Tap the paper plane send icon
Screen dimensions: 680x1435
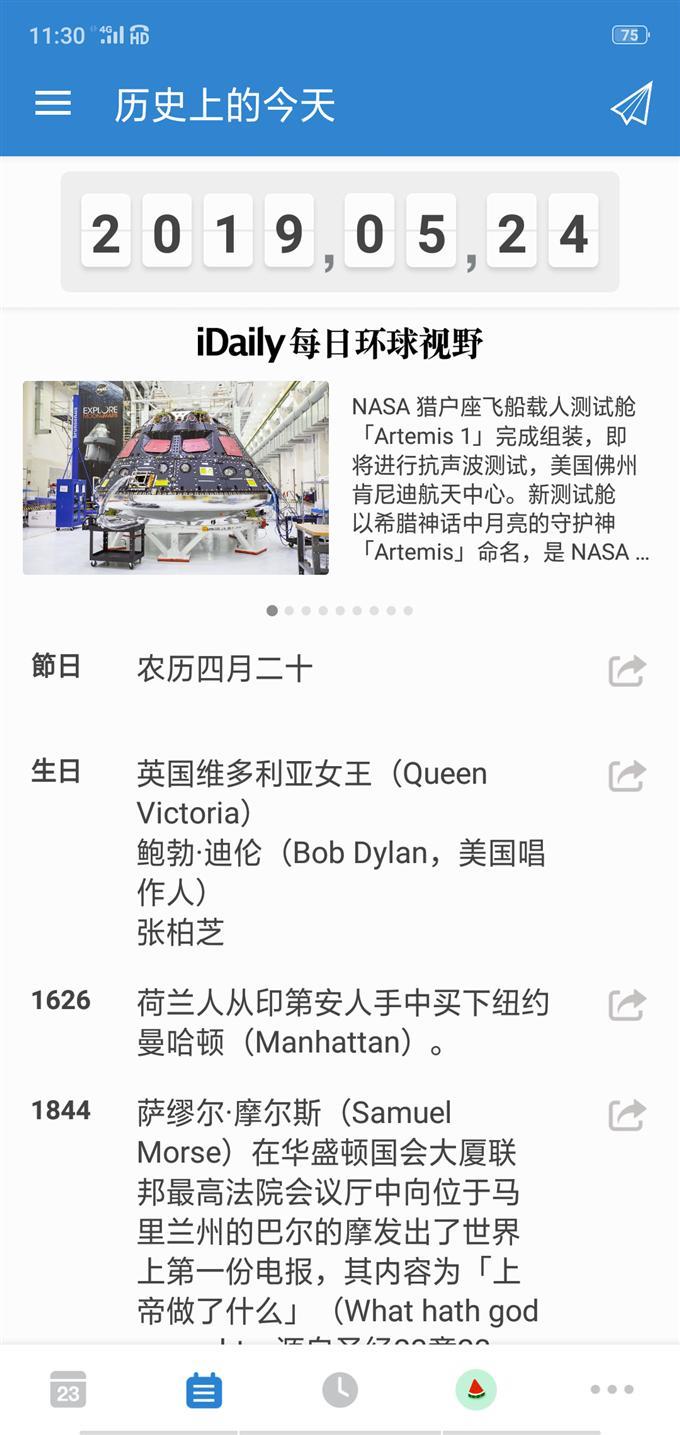pos(631,104)
